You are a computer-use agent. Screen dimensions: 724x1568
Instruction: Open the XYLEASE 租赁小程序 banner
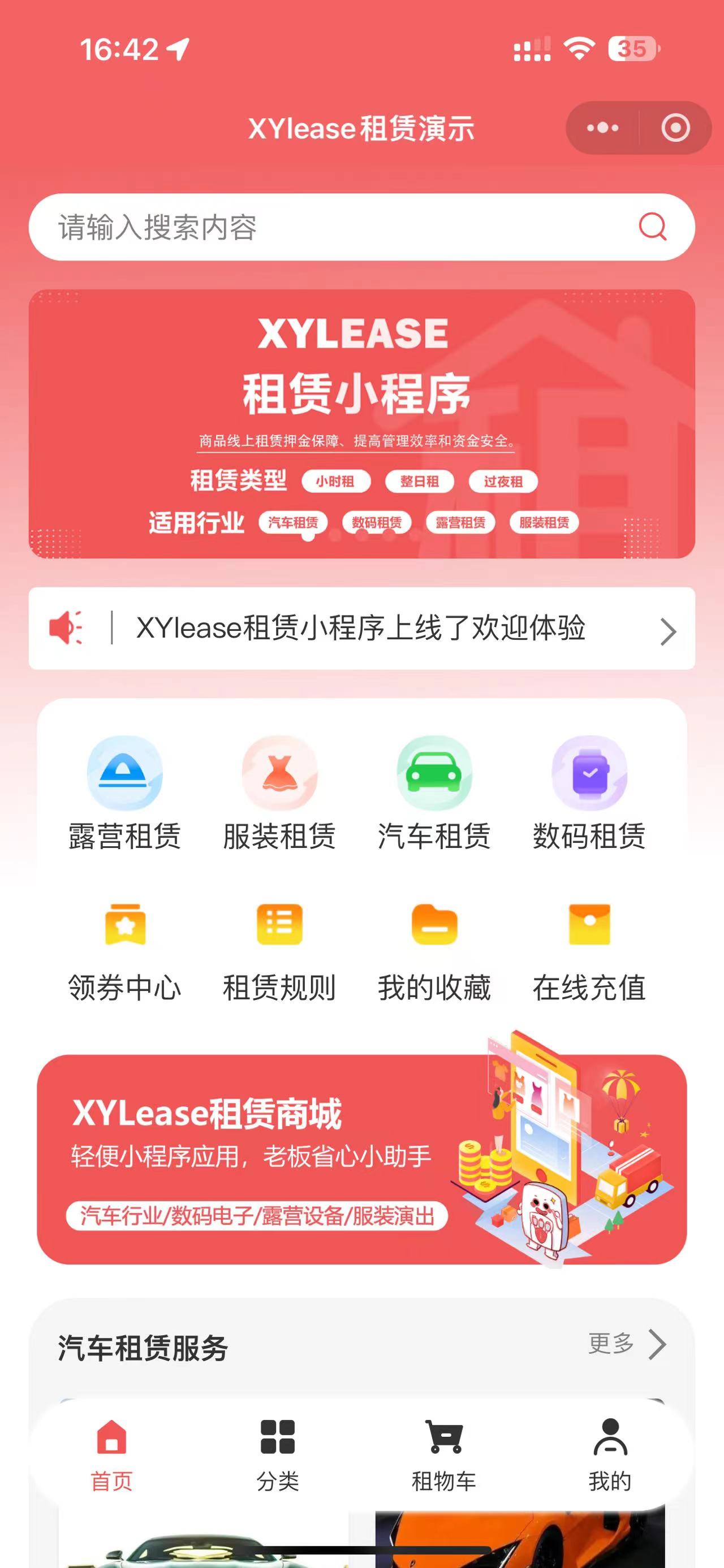click(x=361, y=423)
